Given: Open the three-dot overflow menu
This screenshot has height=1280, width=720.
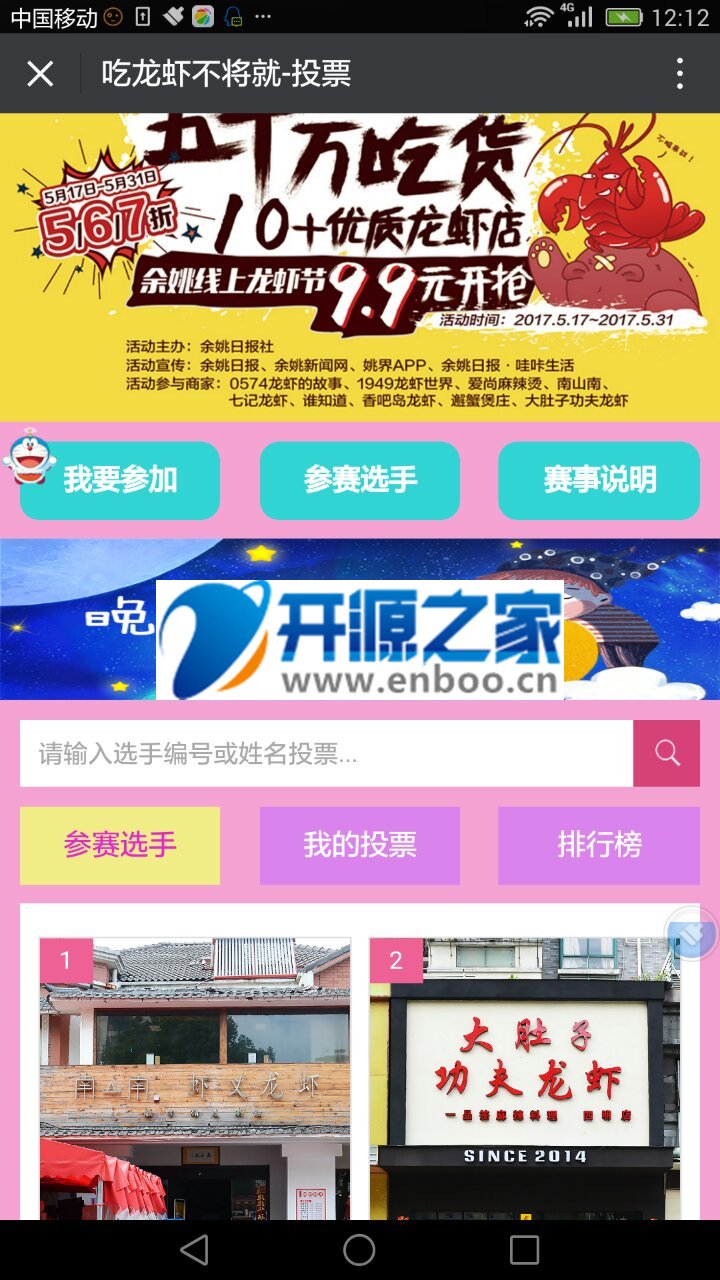Looking at the screenshot, I should pyautogui.click(x=680, y=73).
